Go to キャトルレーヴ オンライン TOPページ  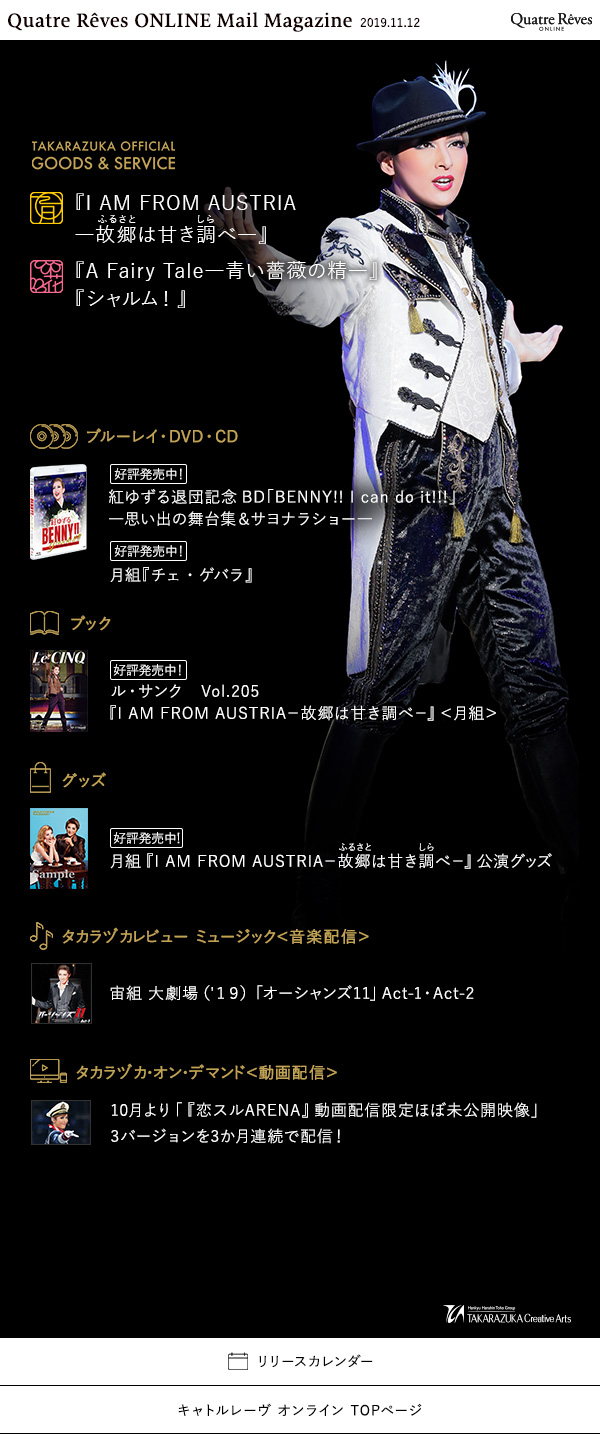[x=300, y=1410]
